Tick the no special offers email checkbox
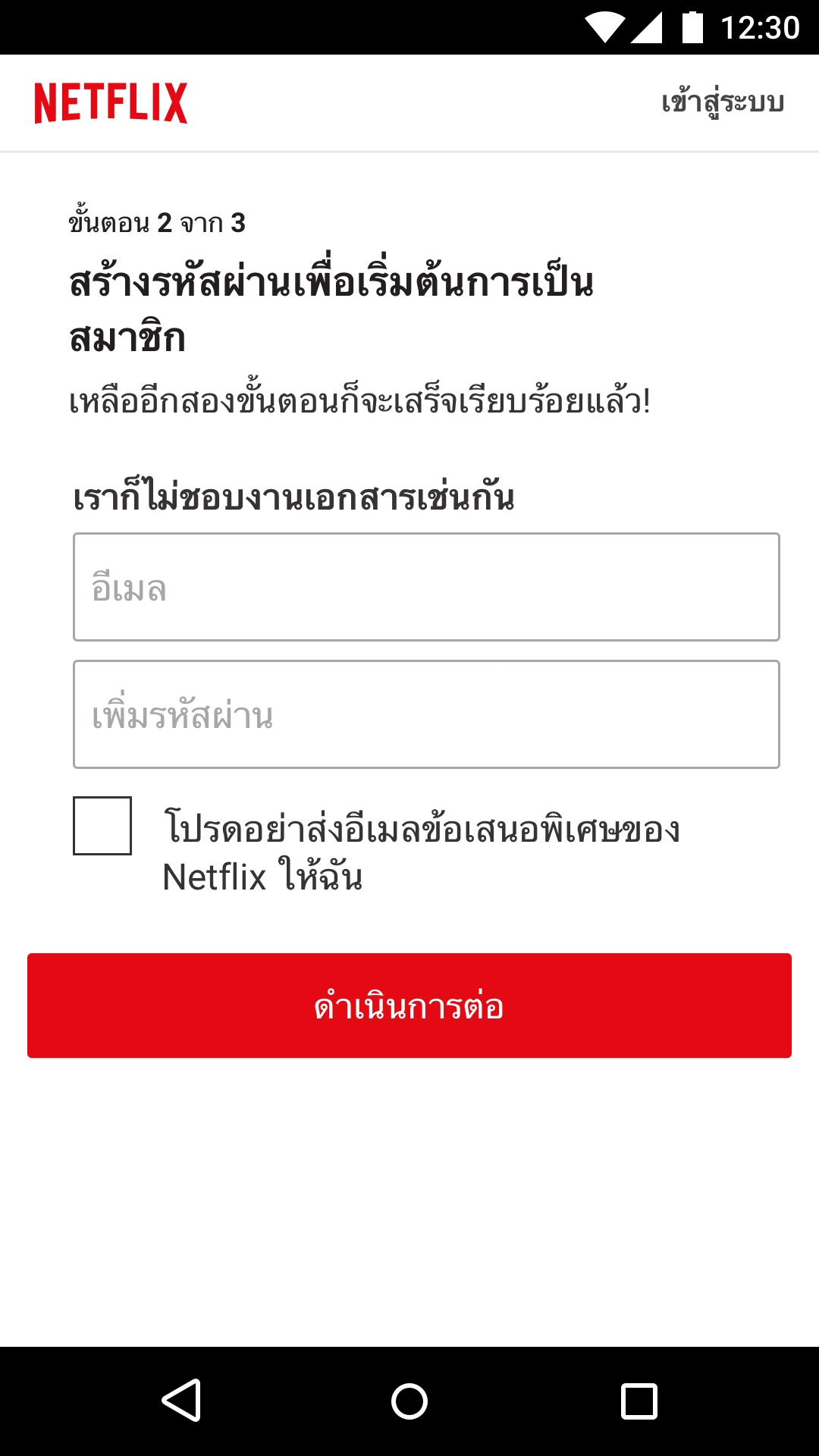 [102, 826]
